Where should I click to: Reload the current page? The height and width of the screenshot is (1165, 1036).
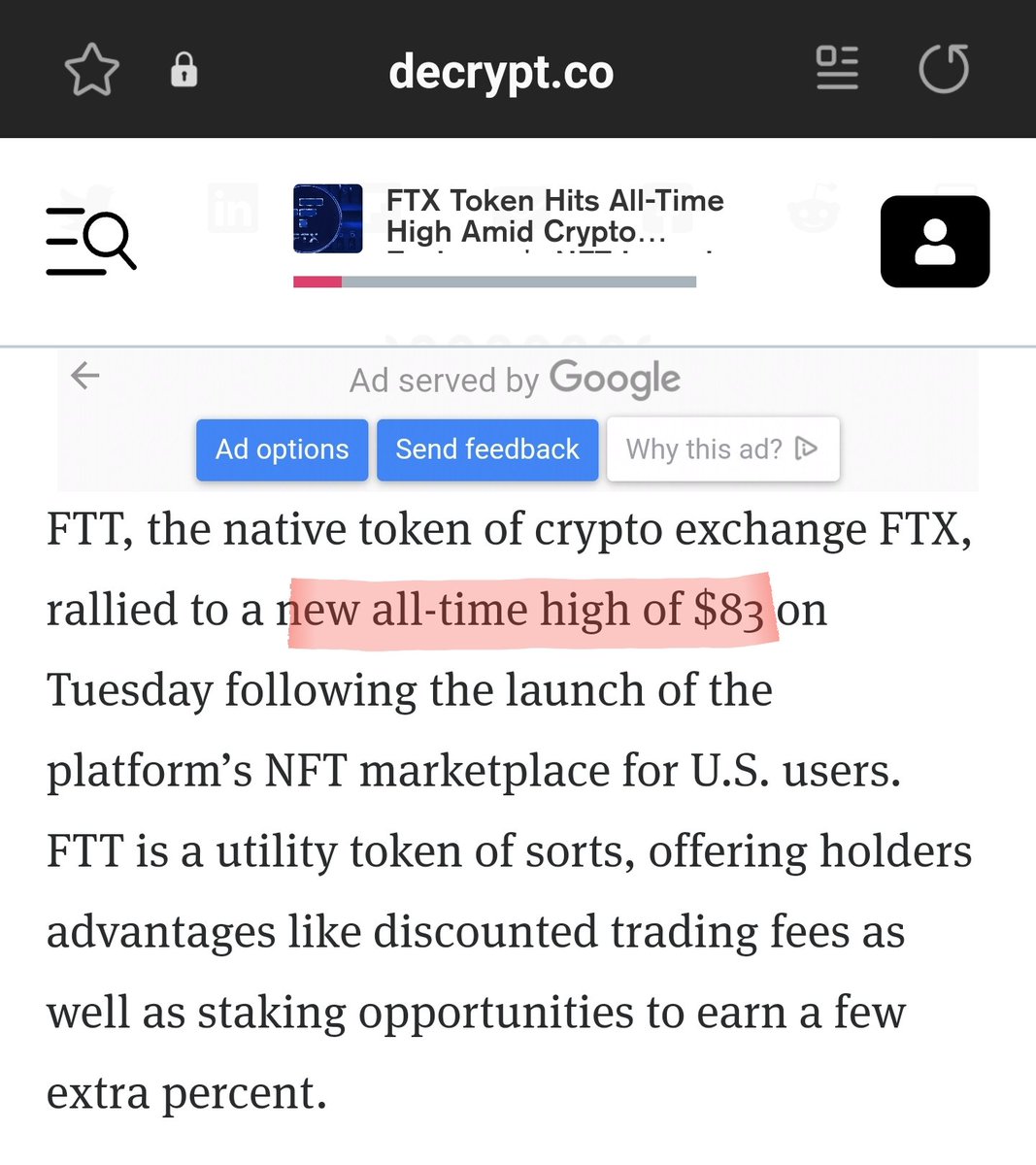pos(944,69)
